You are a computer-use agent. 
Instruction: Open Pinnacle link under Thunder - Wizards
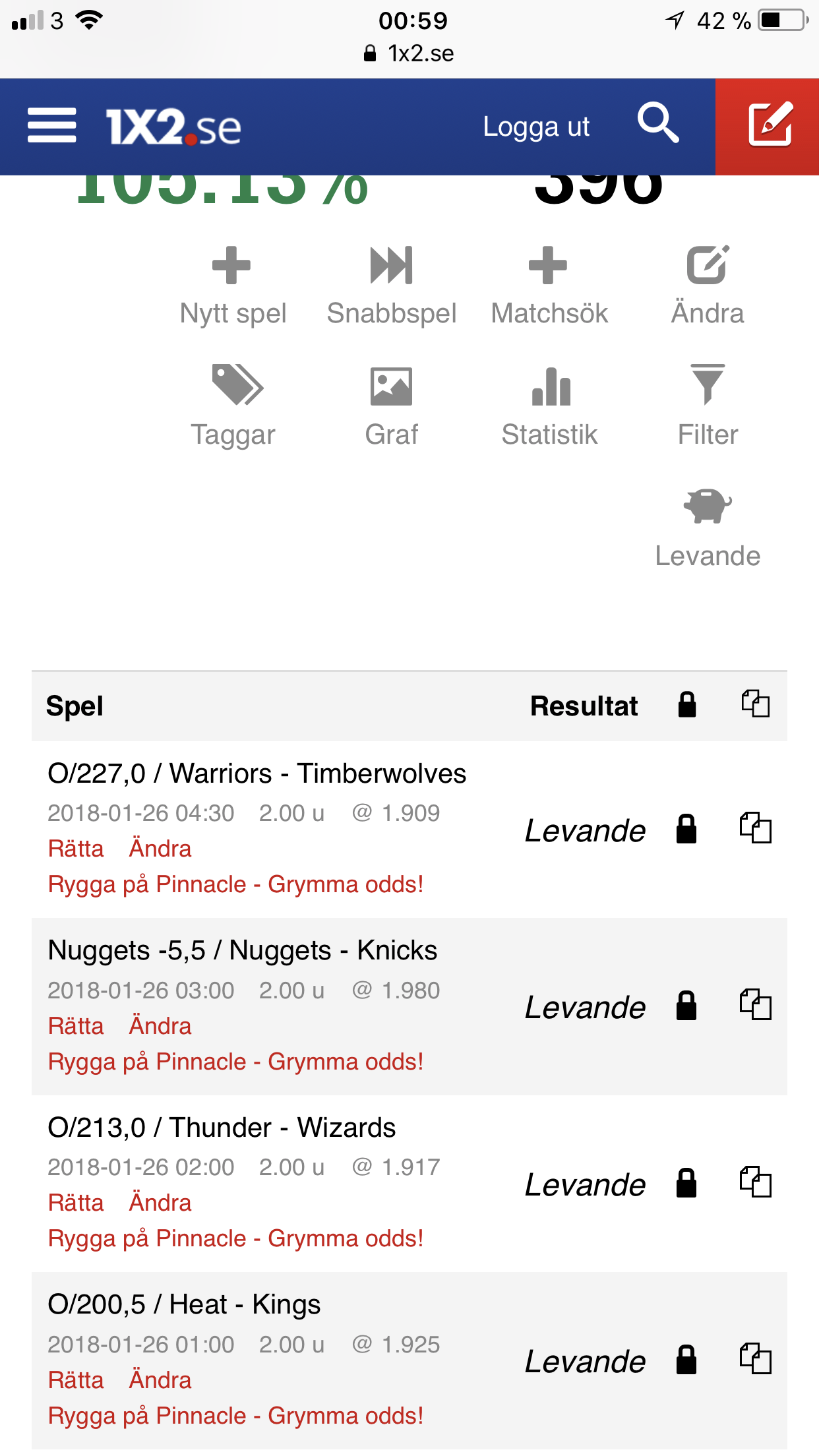coord(235,1239)
